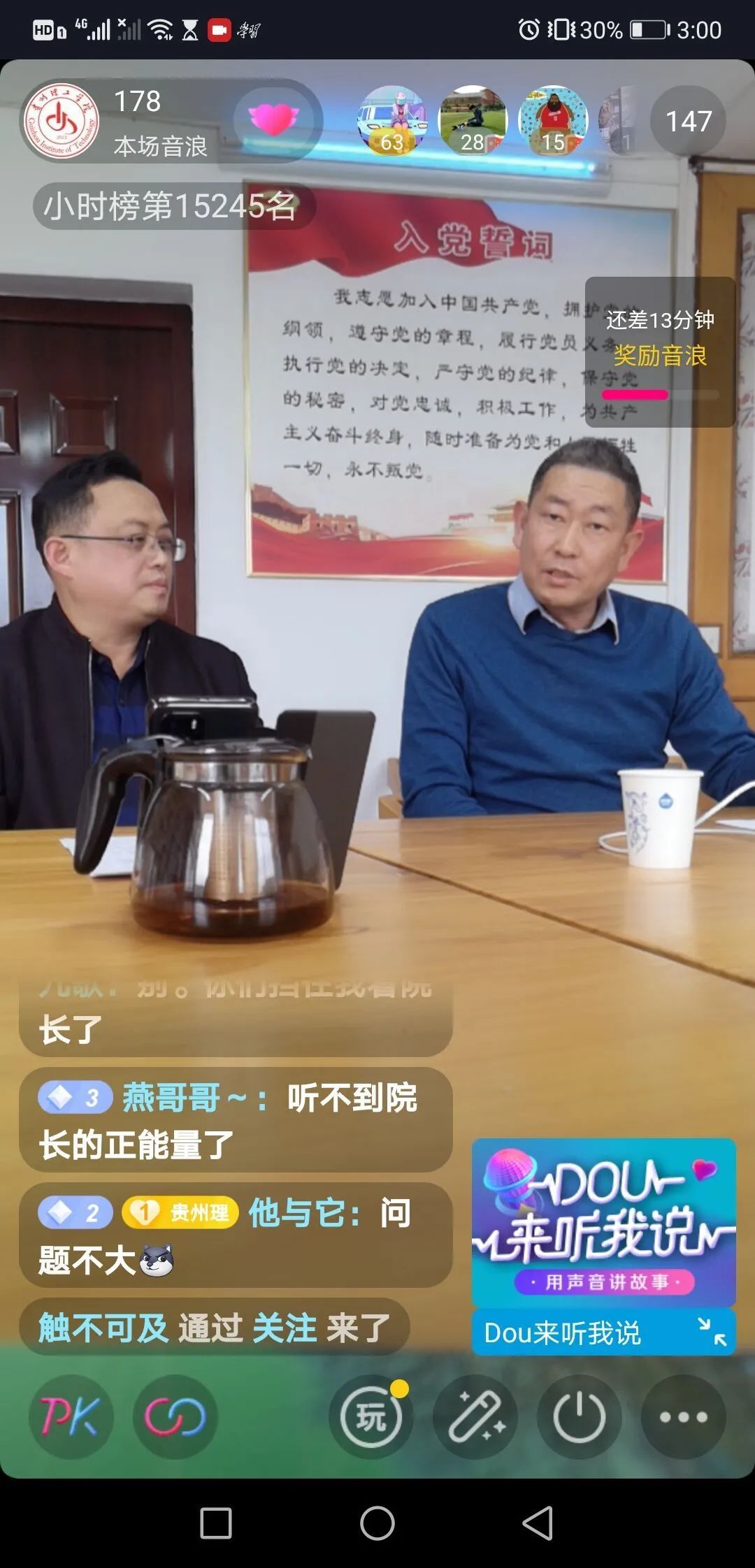Image resolution: width=755 pixels, height=1568 pixels.
Task: Go back using system navigation
Action: [x=538, y=1523]
